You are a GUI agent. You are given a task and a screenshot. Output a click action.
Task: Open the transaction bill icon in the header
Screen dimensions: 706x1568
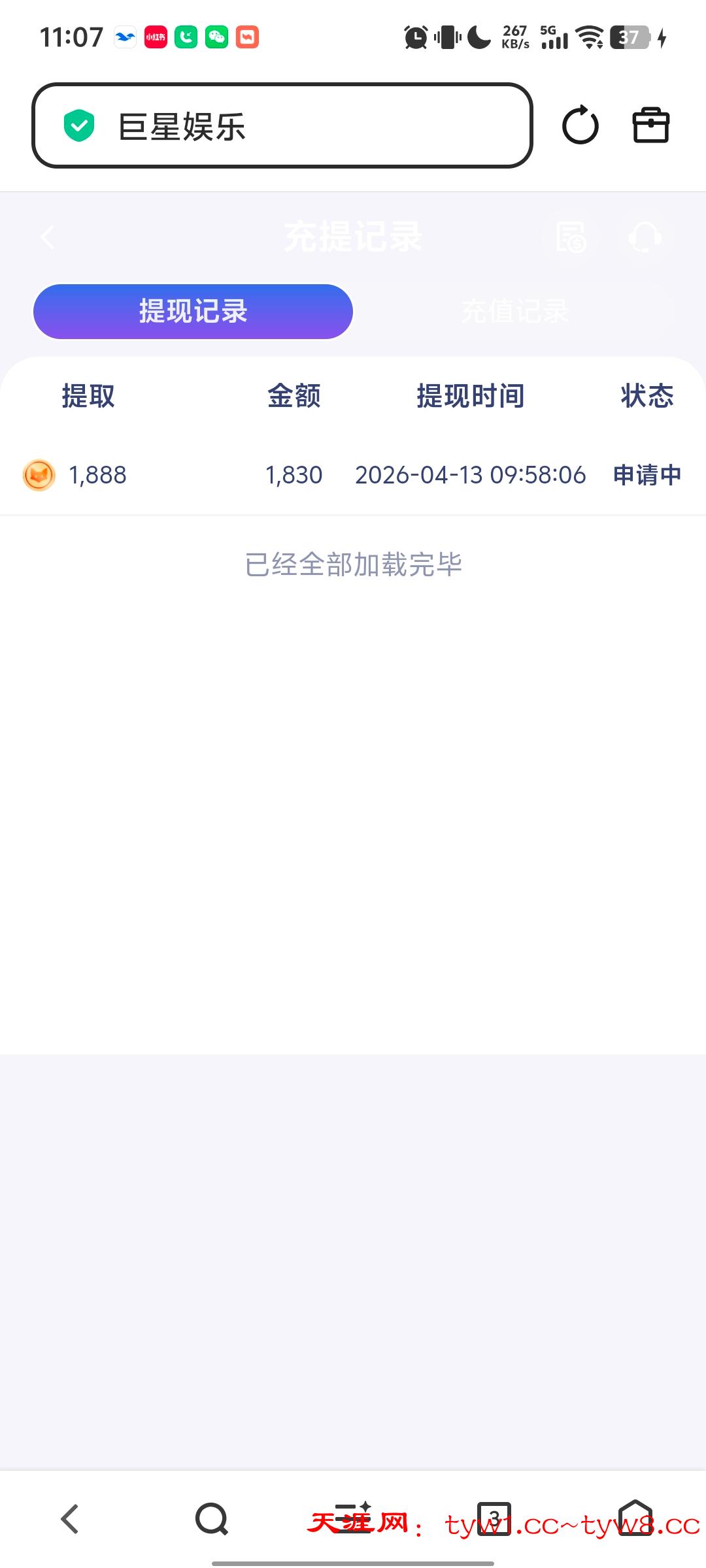click(x=571, y=237)
